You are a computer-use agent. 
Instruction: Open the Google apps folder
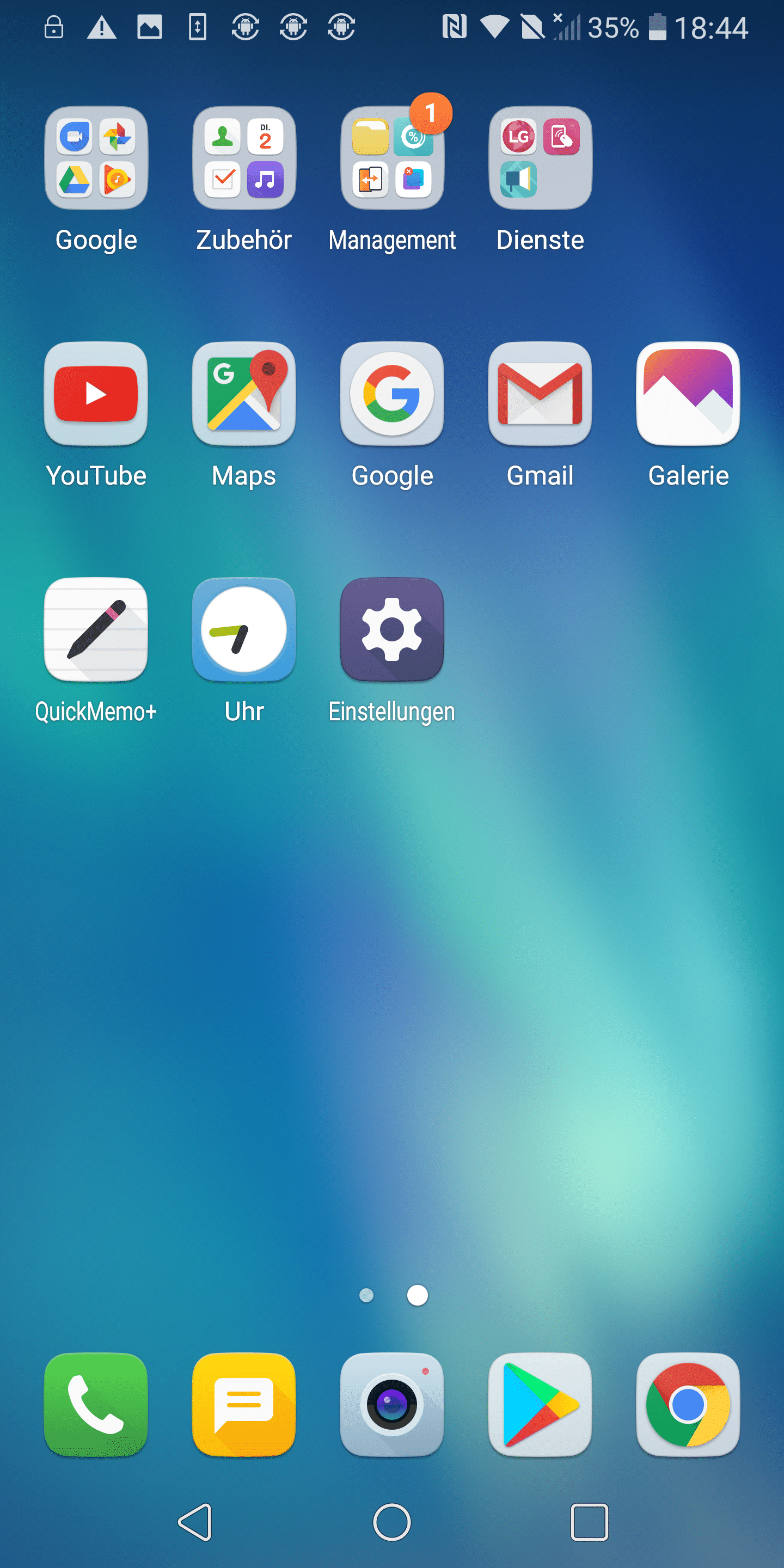click(x=96, y=158)
